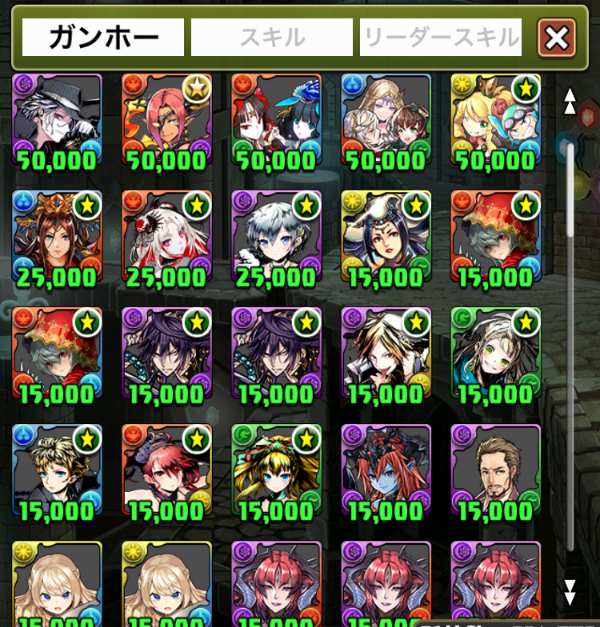Switch to the リーダースキル tab
The height and width of the screenshot is (627, 600).
click(441, 39)
